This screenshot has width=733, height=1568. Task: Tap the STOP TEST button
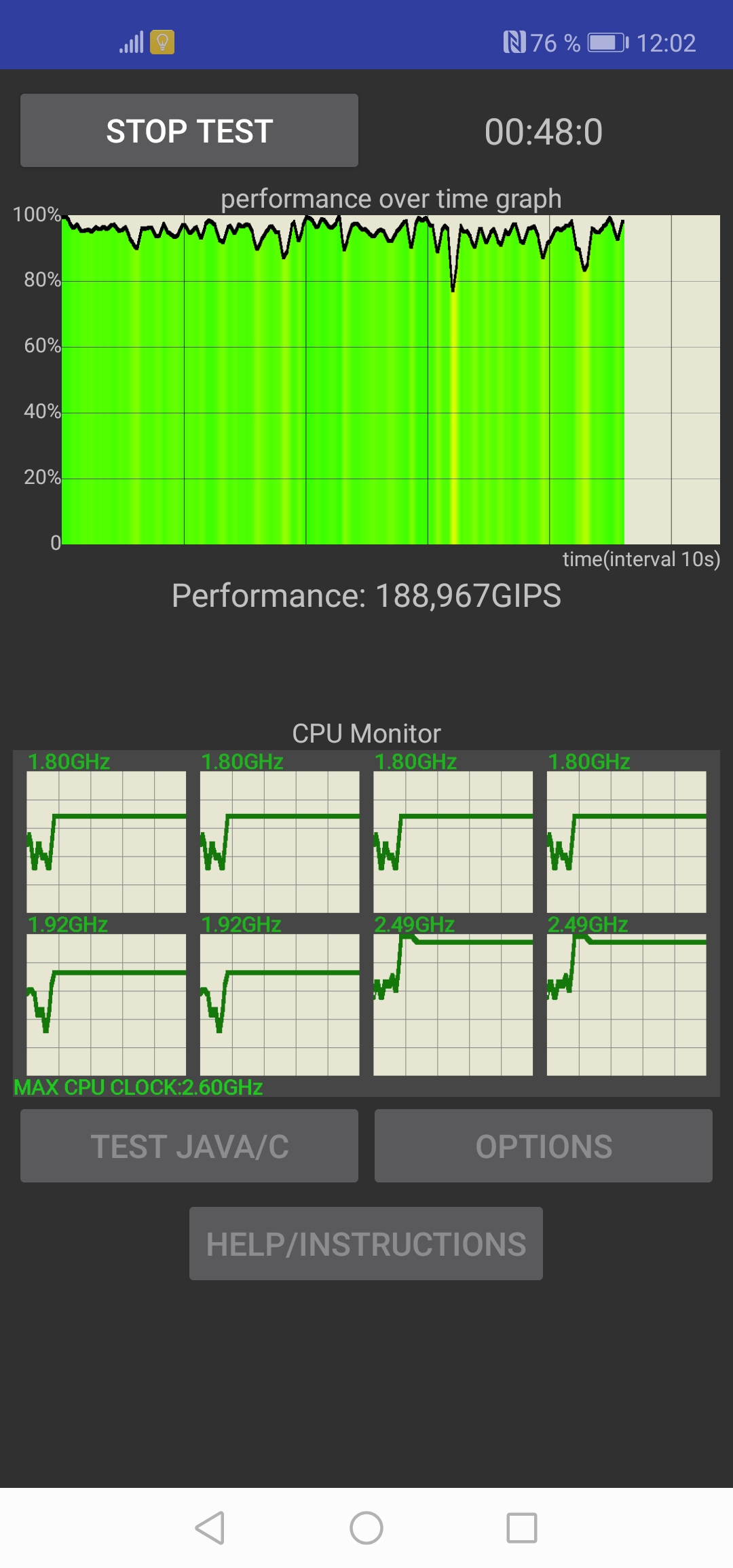point(189,130)
